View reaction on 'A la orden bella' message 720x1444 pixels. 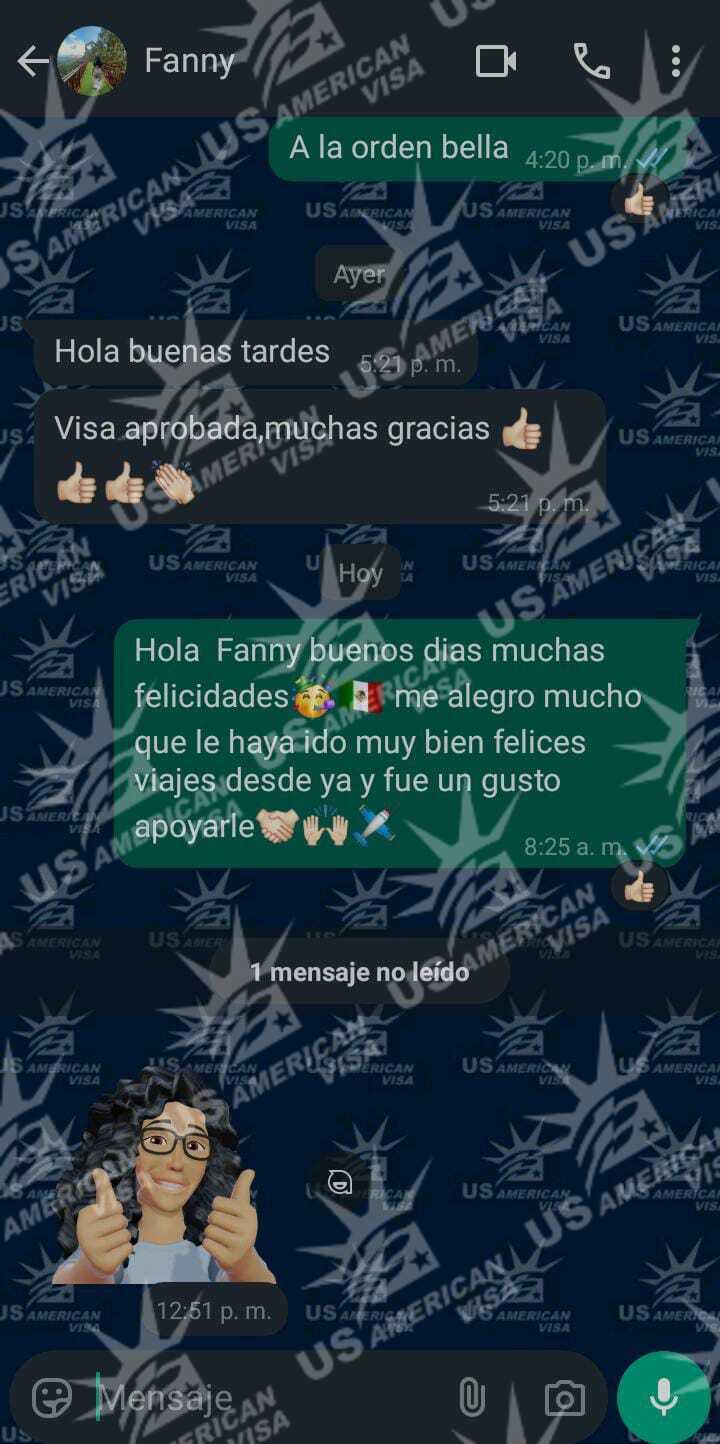tap(639, 201)
